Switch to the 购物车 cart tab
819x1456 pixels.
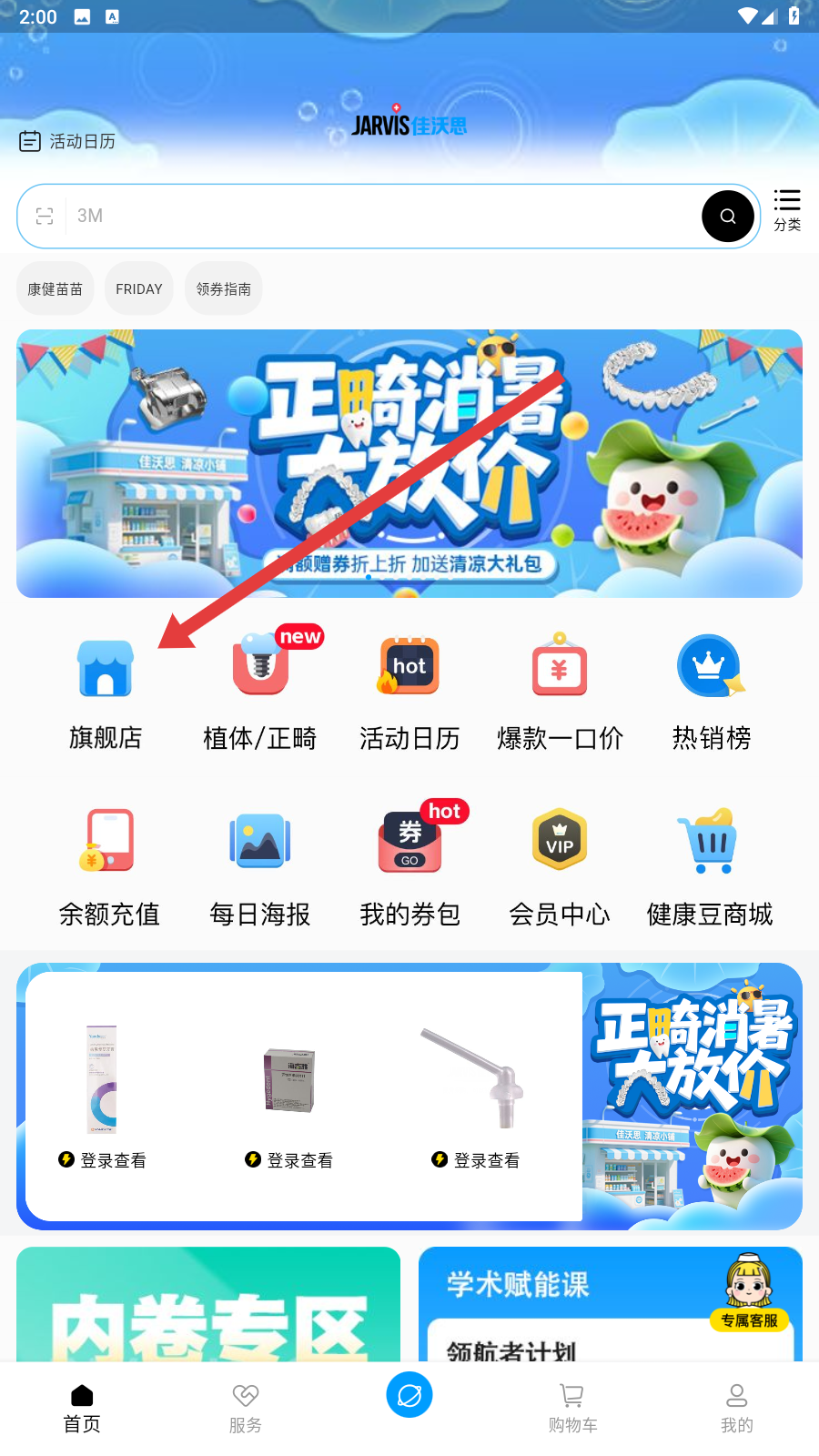tap(572, 1407)
